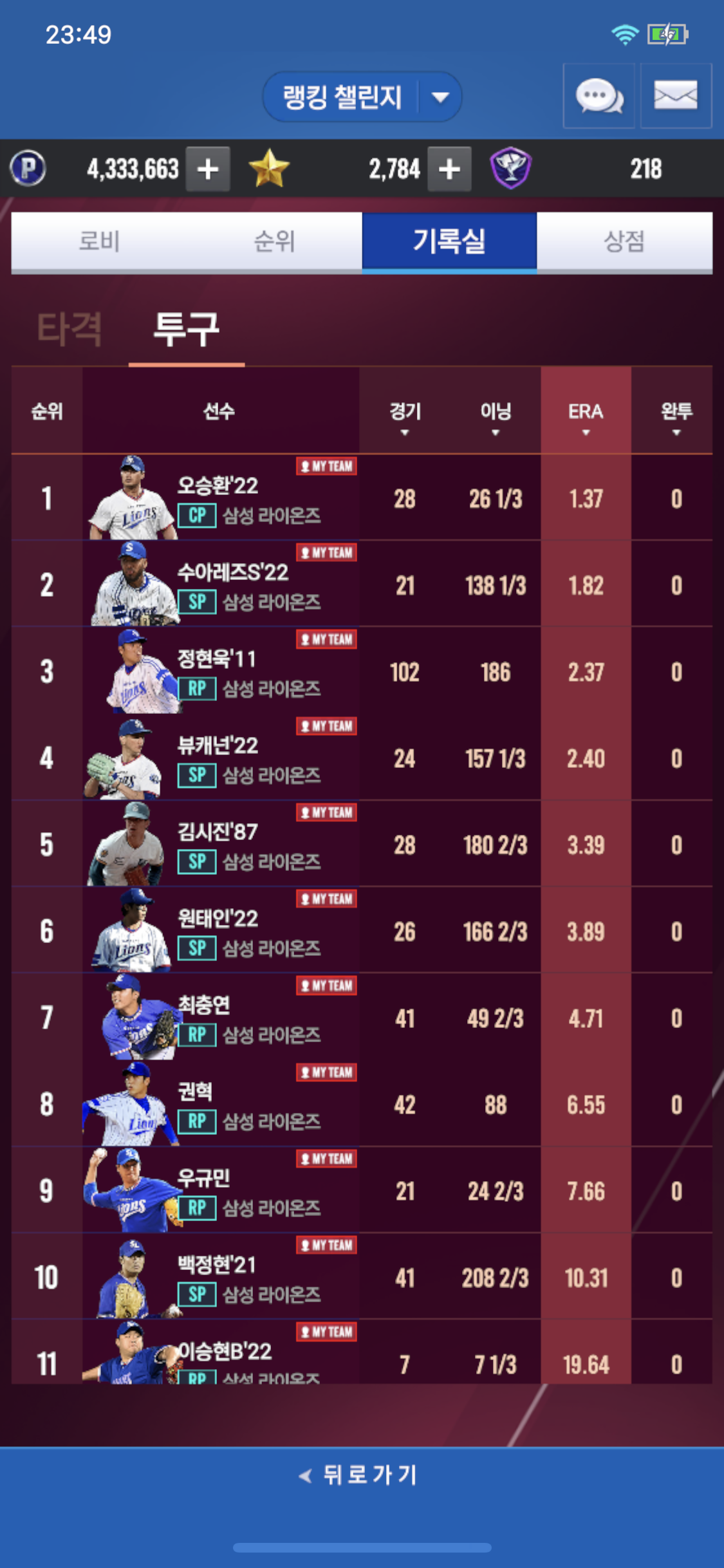Add stars with plus next to 2,784
The image size is (724, 1568).
(x=449, y=169)
